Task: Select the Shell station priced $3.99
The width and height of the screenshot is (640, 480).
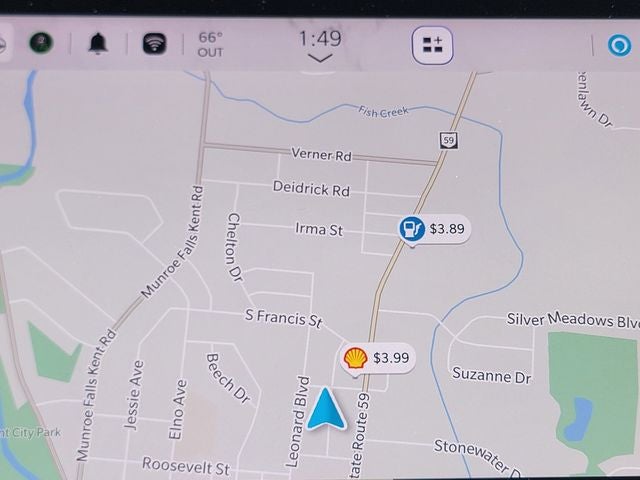Action: point(377,358)
